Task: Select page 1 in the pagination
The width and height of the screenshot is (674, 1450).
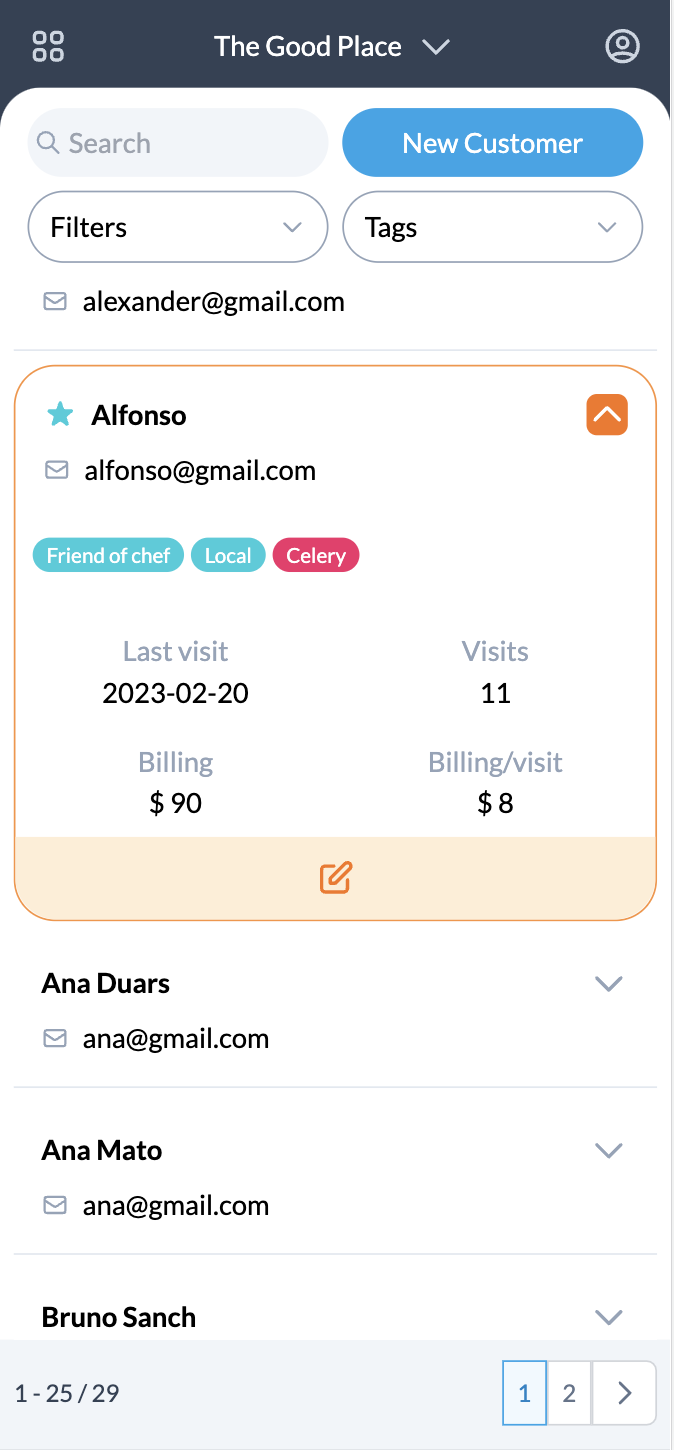Action: click(x=524, y=1393)
